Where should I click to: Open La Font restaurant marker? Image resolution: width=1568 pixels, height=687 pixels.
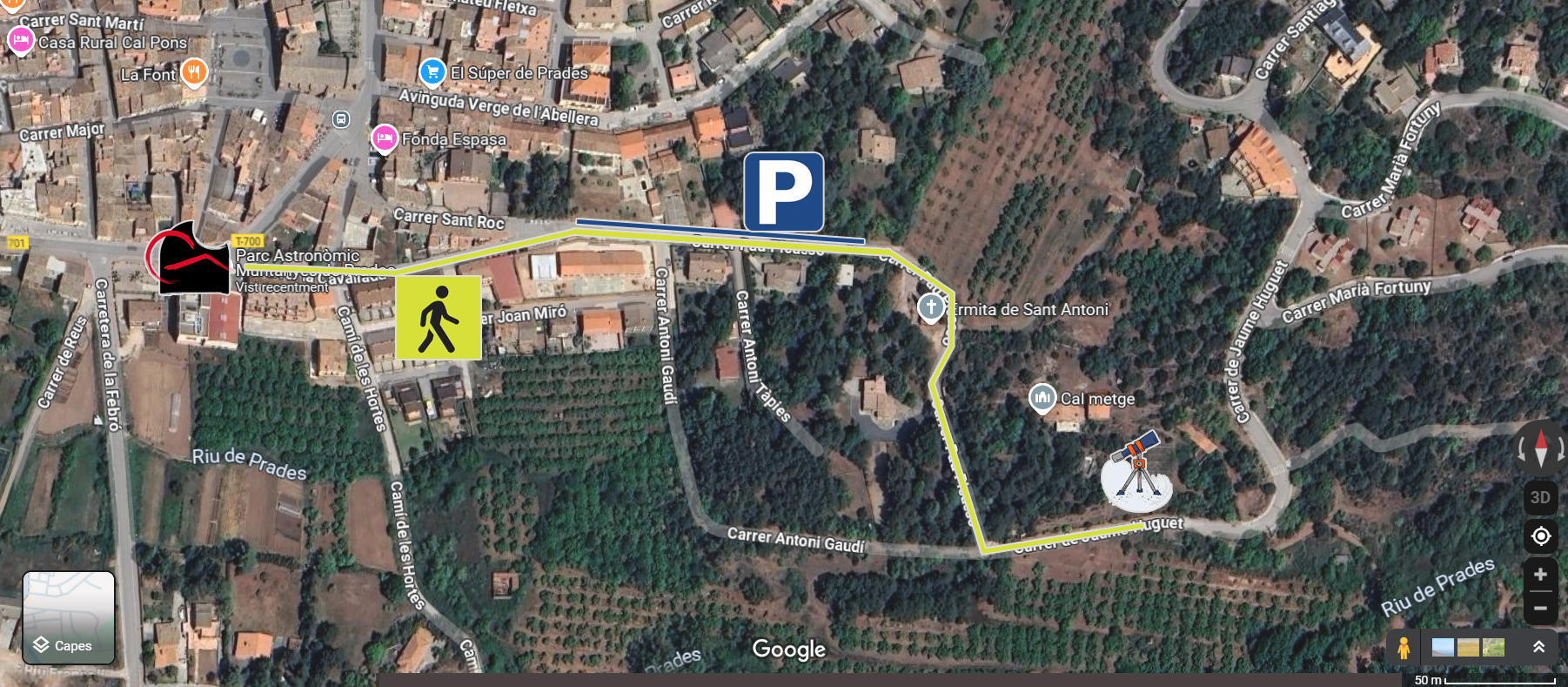(194, 72)
